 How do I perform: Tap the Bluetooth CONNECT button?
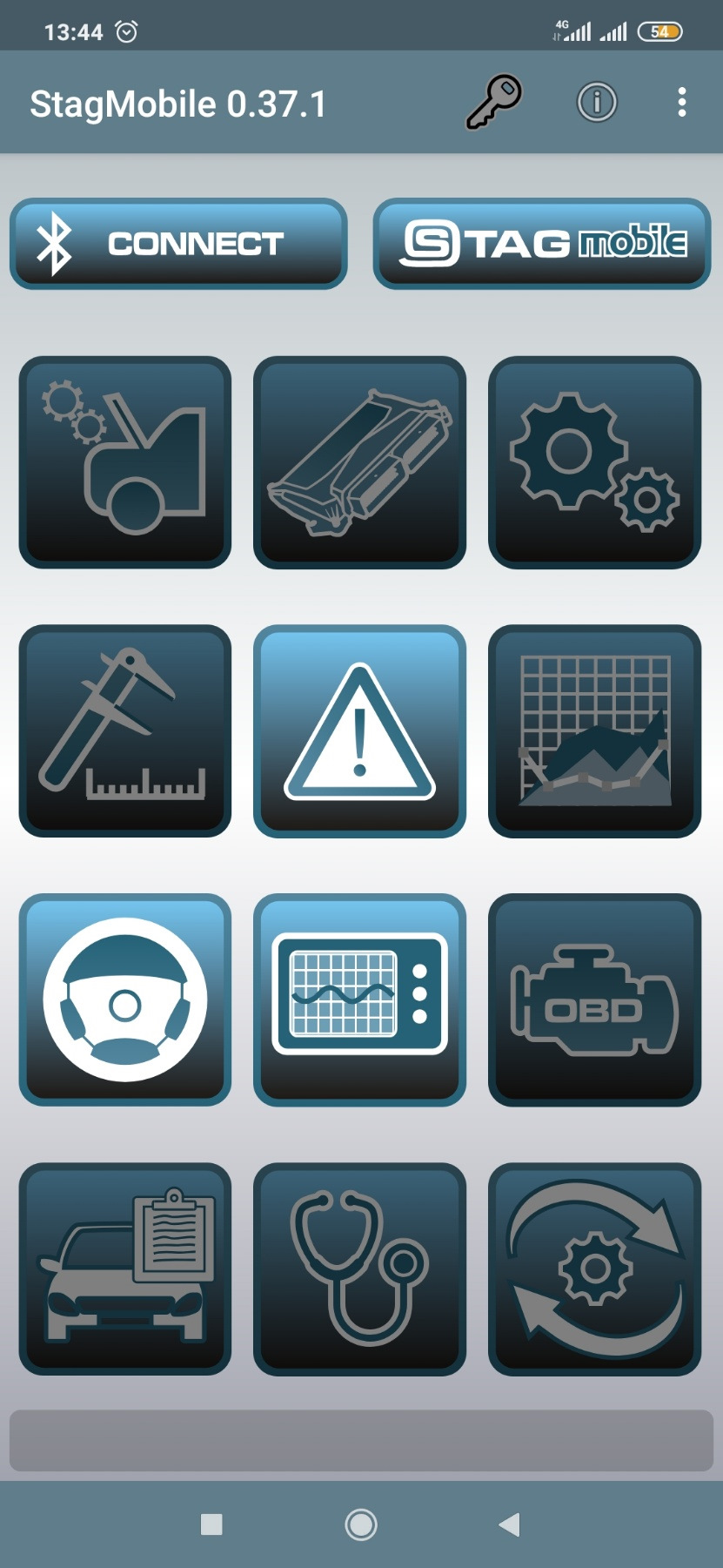click(x=178, y=244)
